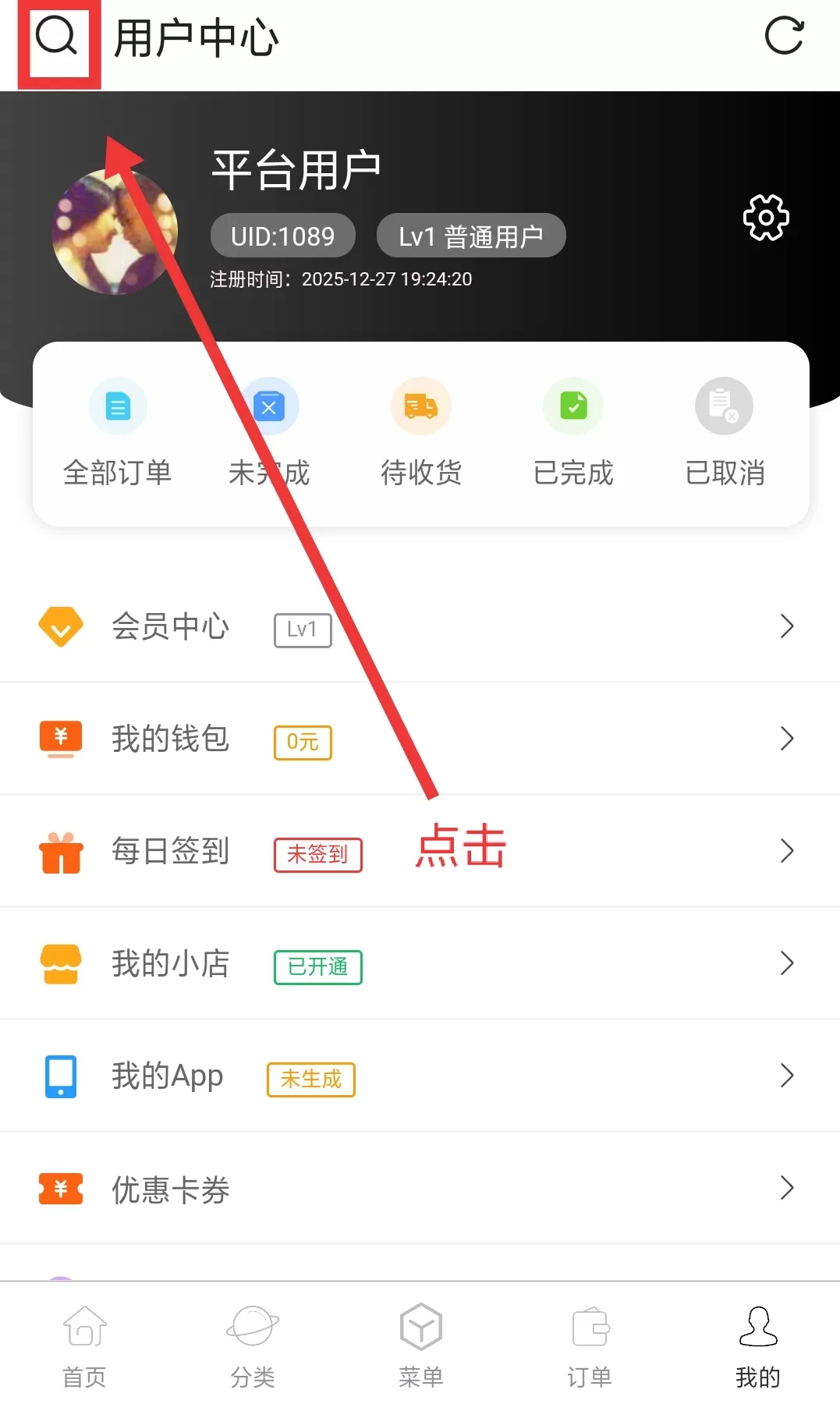Select the 全部订单 orders icon
The image size is (840, 1411).
click(117, 406)
